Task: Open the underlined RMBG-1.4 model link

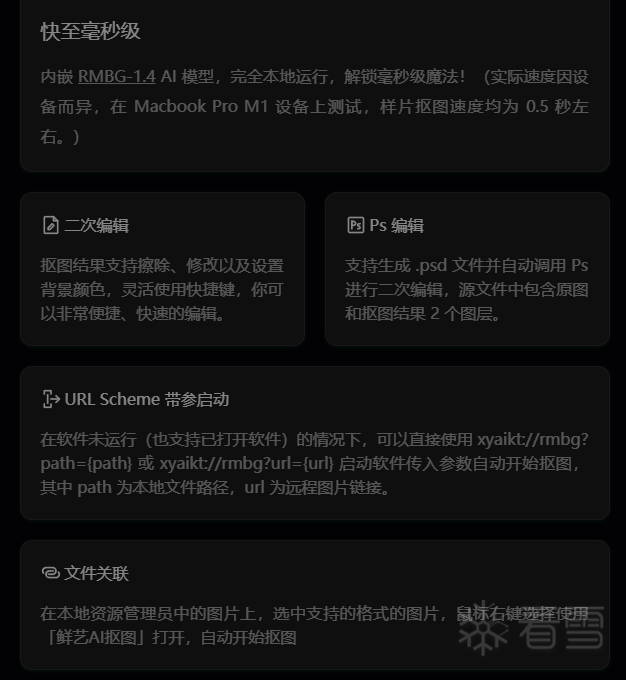Action: (x=117, y=76)
